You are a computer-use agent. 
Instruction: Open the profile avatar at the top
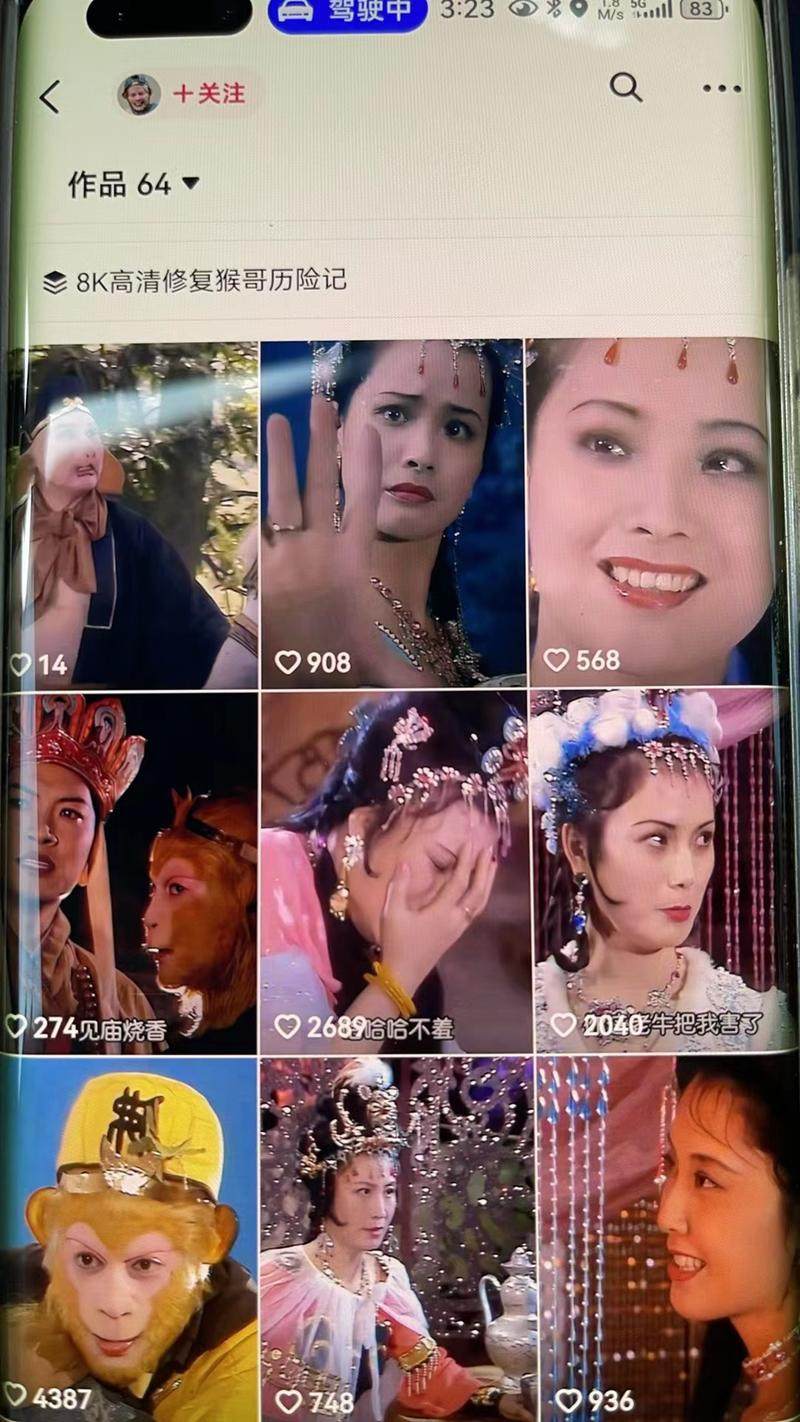pyautogui.click(x=138, y=95)
